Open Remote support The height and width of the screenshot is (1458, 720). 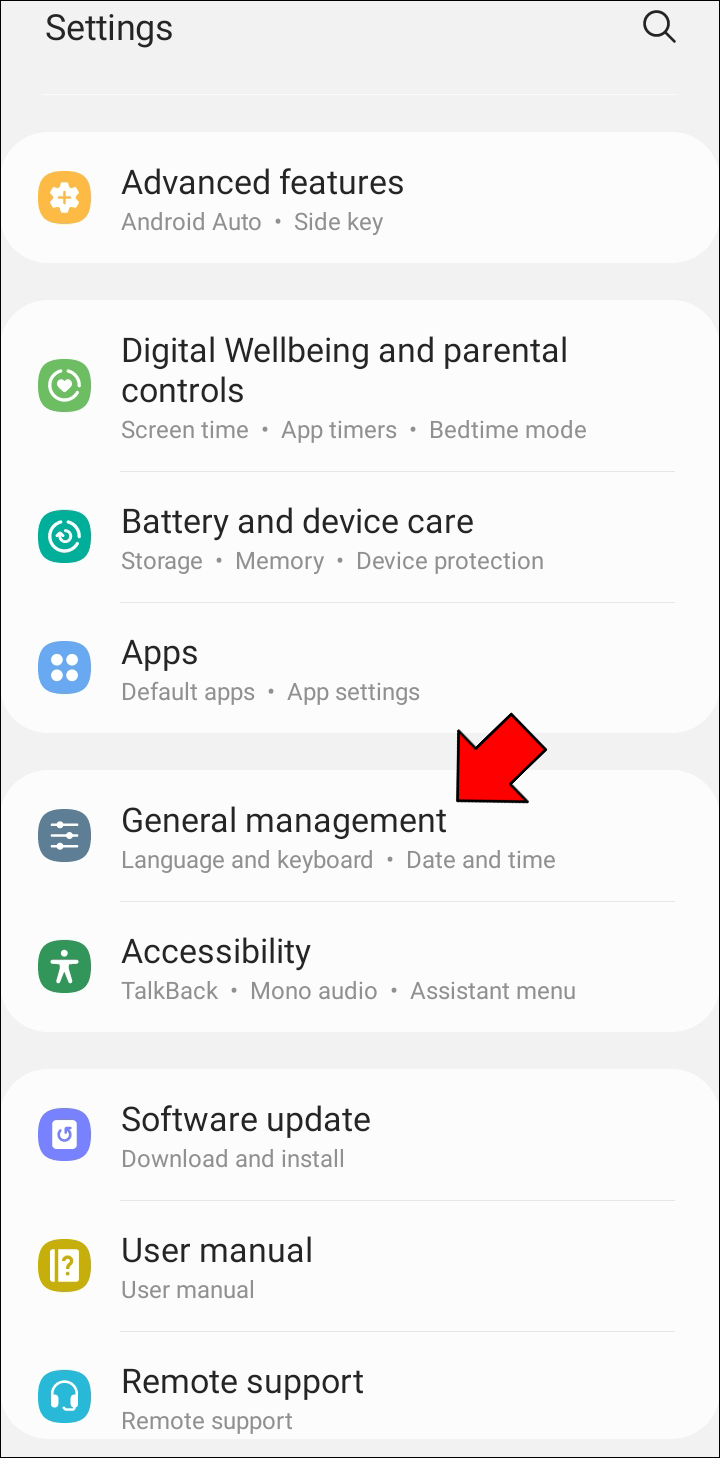[242, 1397]
